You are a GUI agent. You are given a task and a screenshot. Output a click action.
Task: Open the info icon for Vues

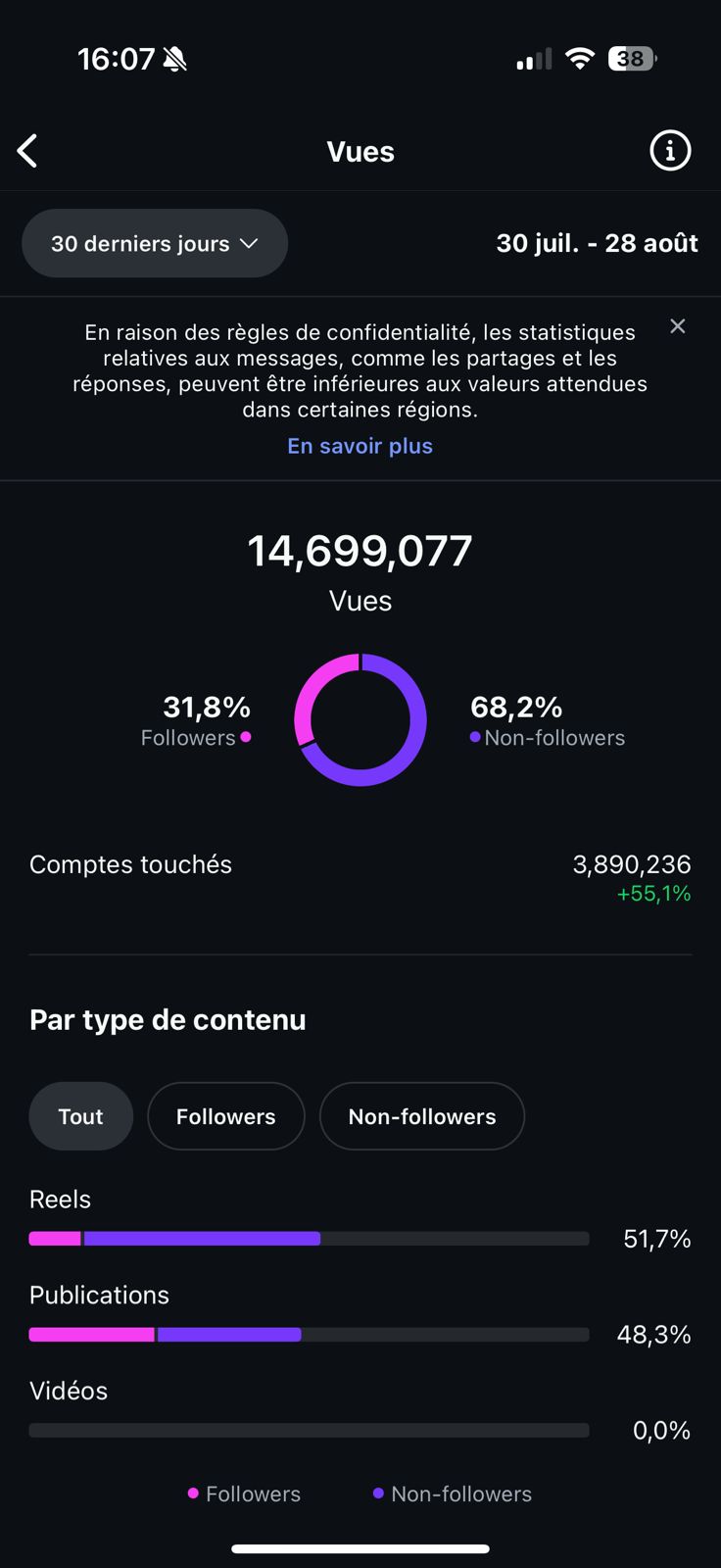tap(670, 151)
